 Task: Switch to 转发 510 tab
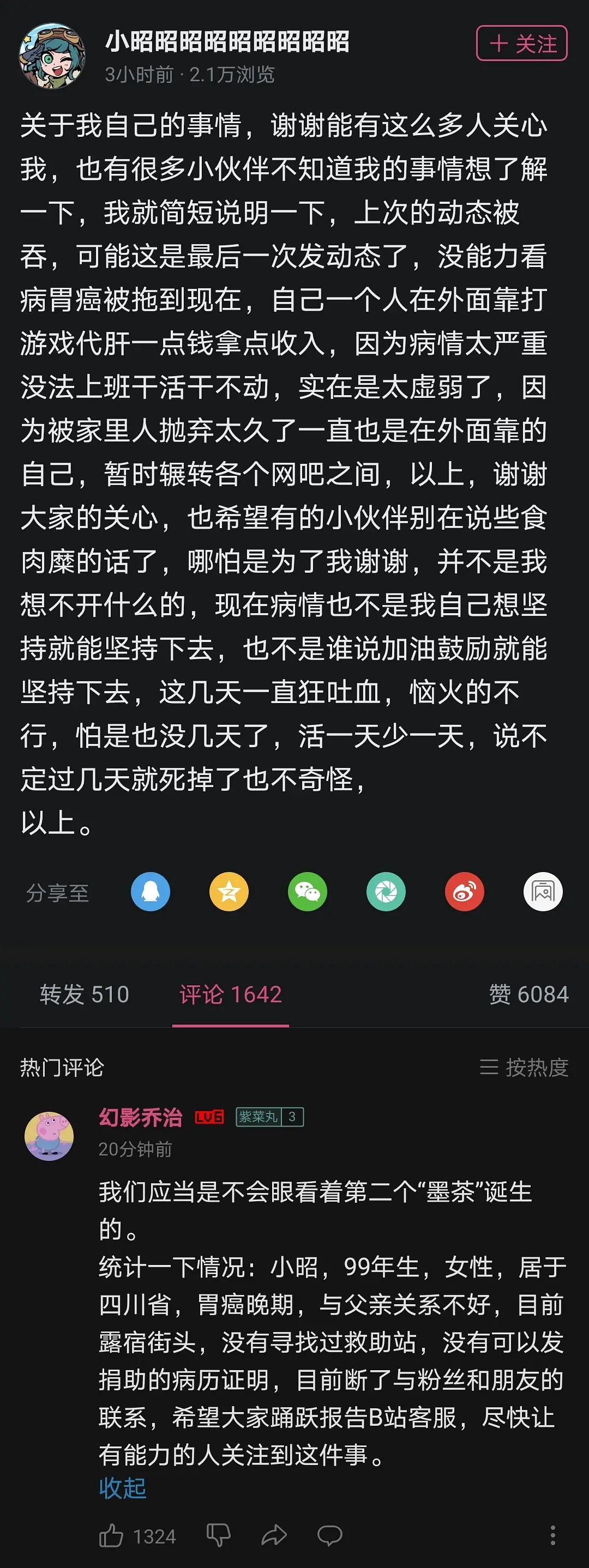(x=85, y=994)
